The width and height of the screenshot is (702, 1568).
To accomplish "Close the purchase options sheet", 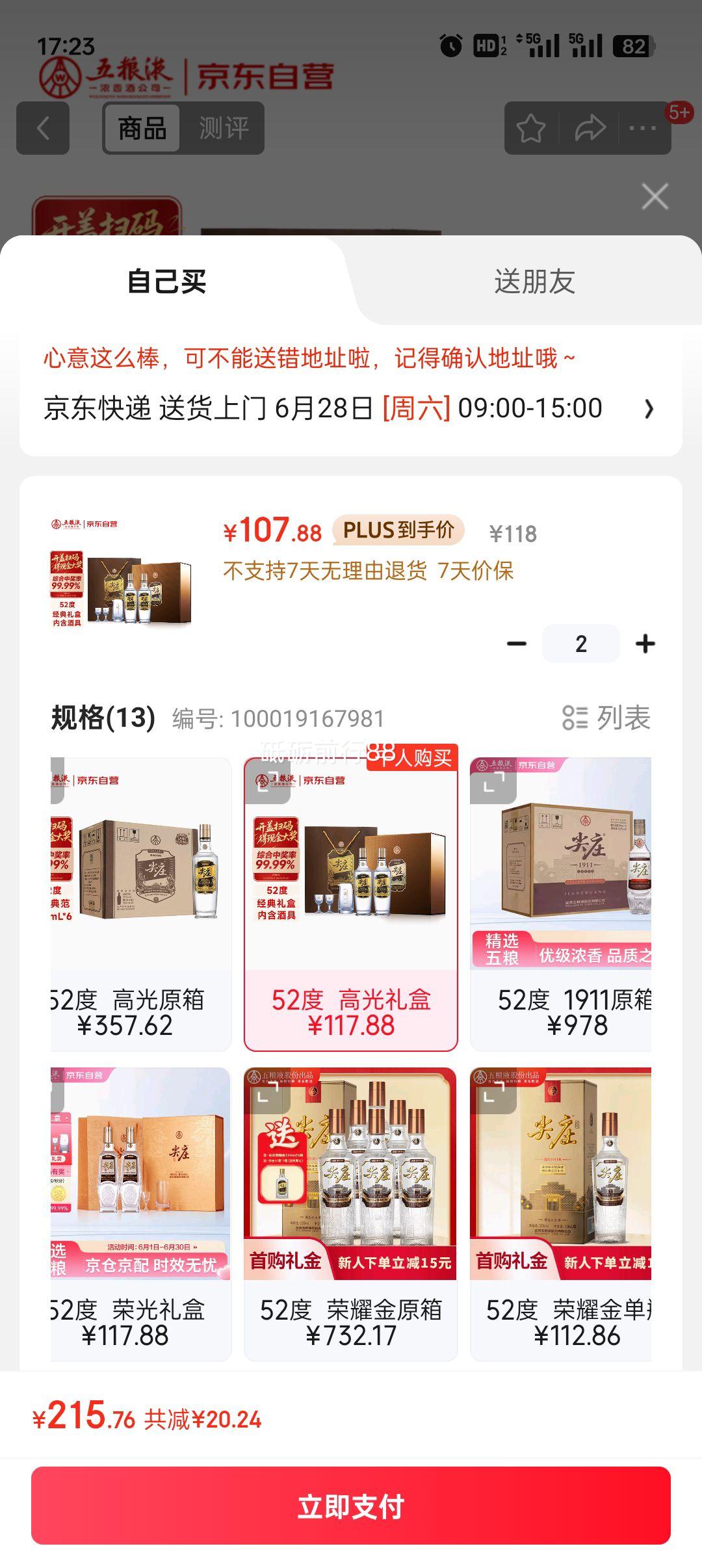I will coord(655,196).
